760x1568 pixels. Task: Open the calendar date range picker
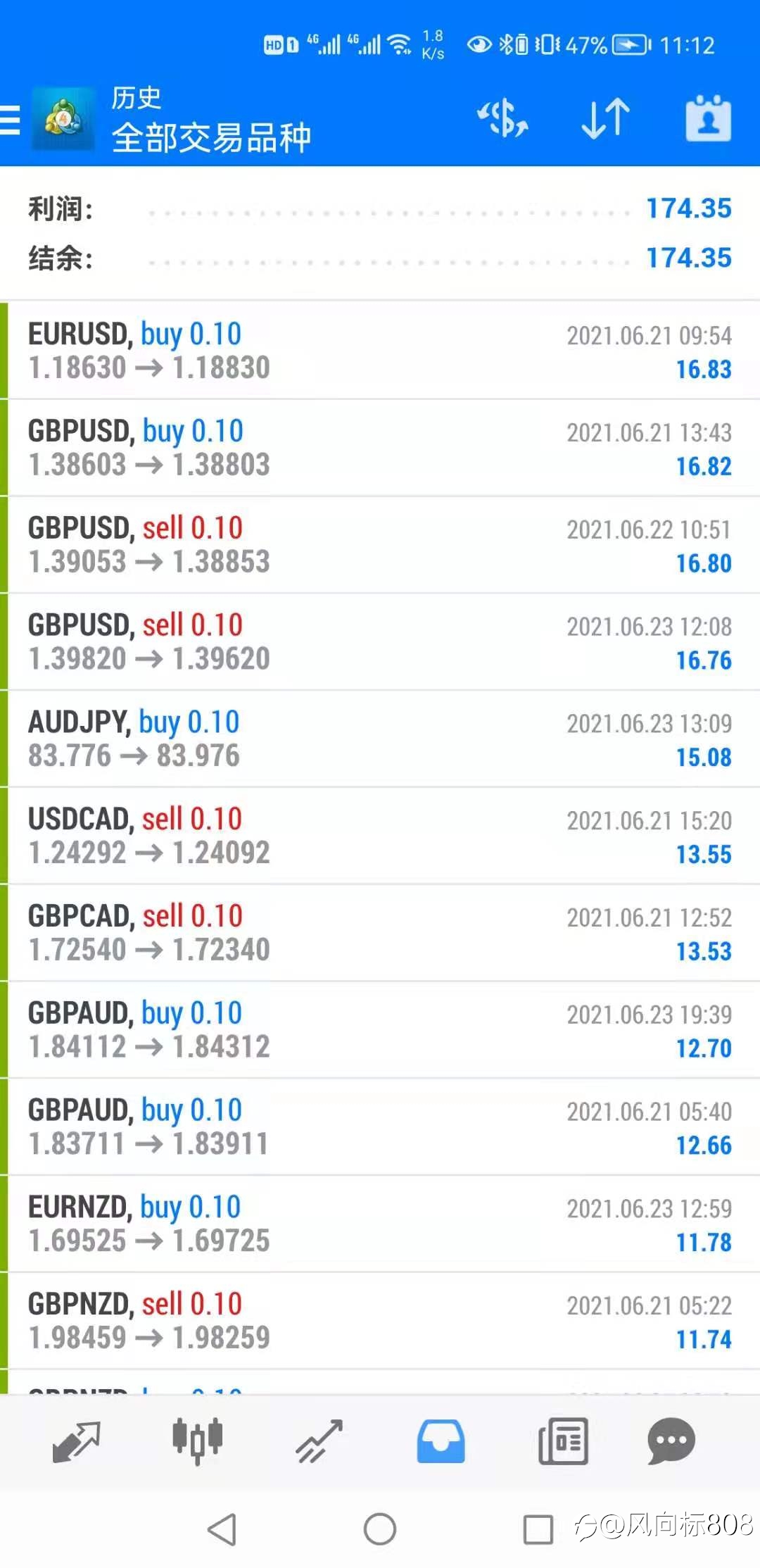pos(708,118)
